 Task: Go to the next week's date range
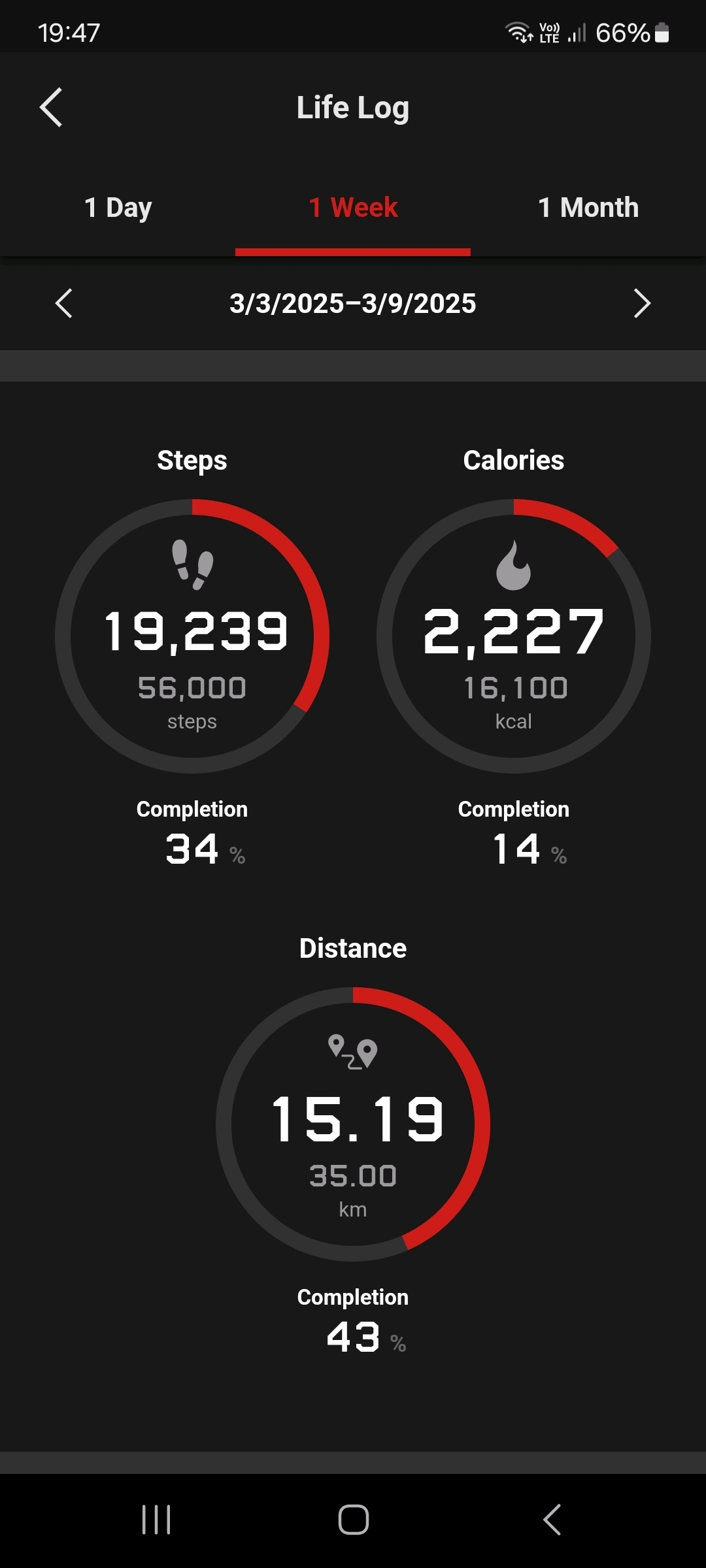642,303
